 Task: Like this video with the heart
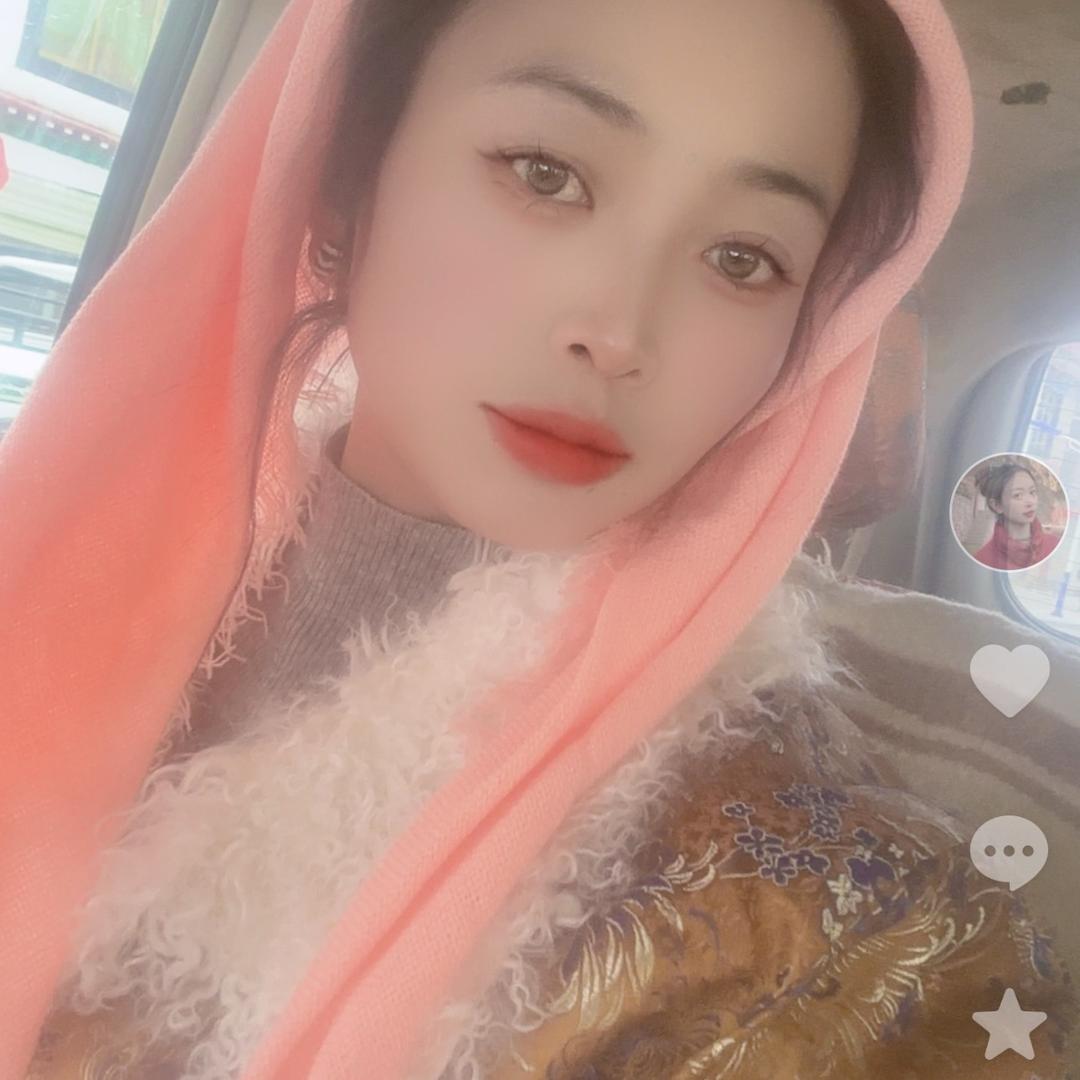pos(1009,678)
